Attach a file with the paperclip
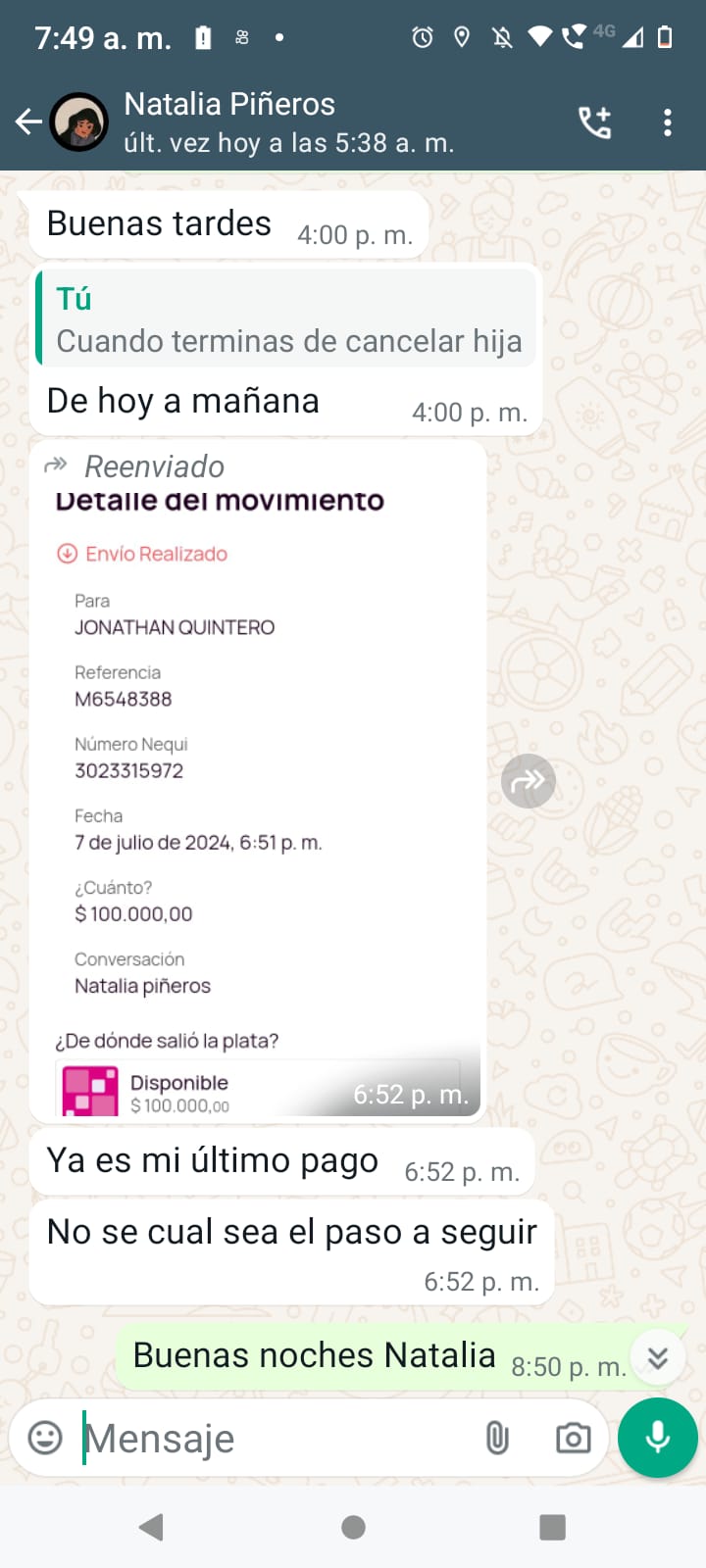 [x=497, y=1438]
